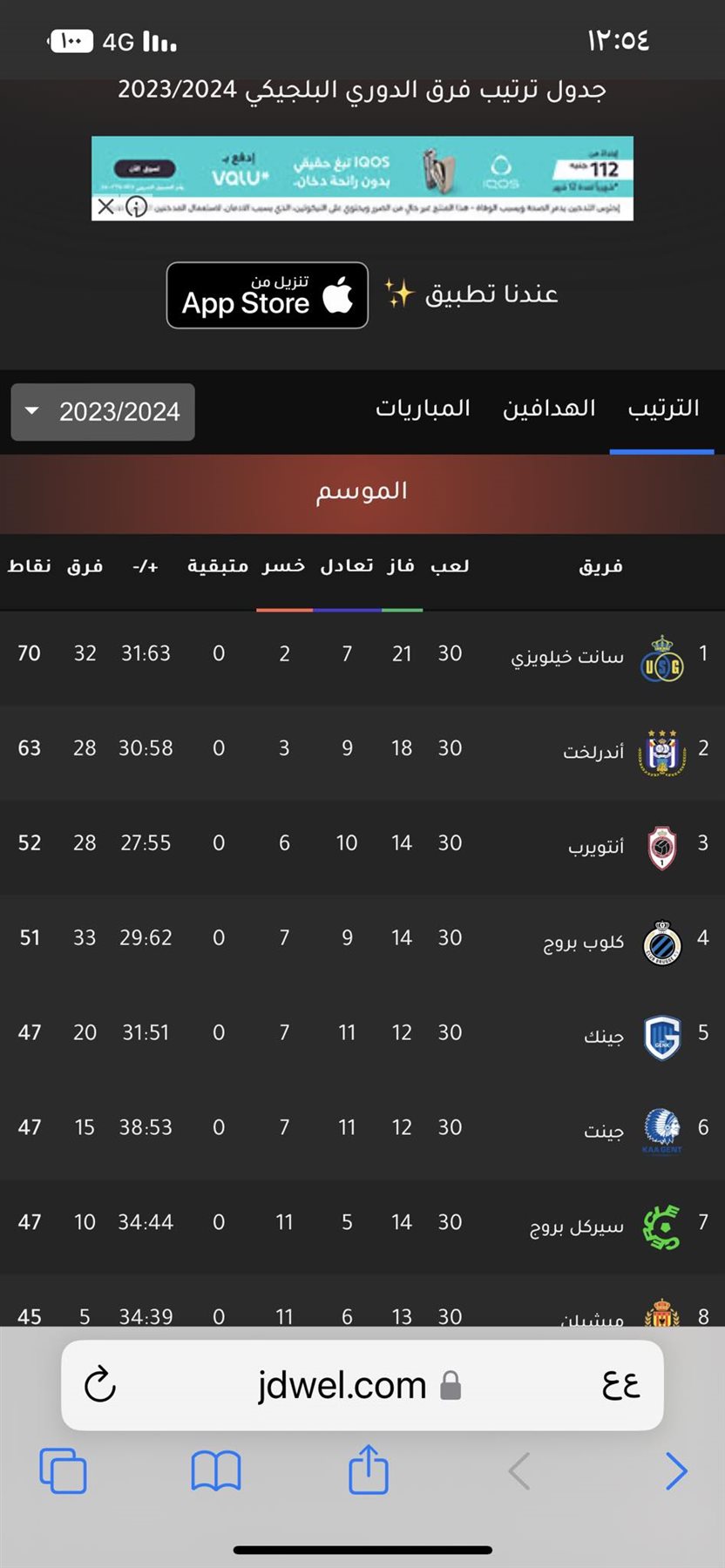The image size is (725, 1568).
Task: Switch to the الهدافين tab
Action: (549, 409)
